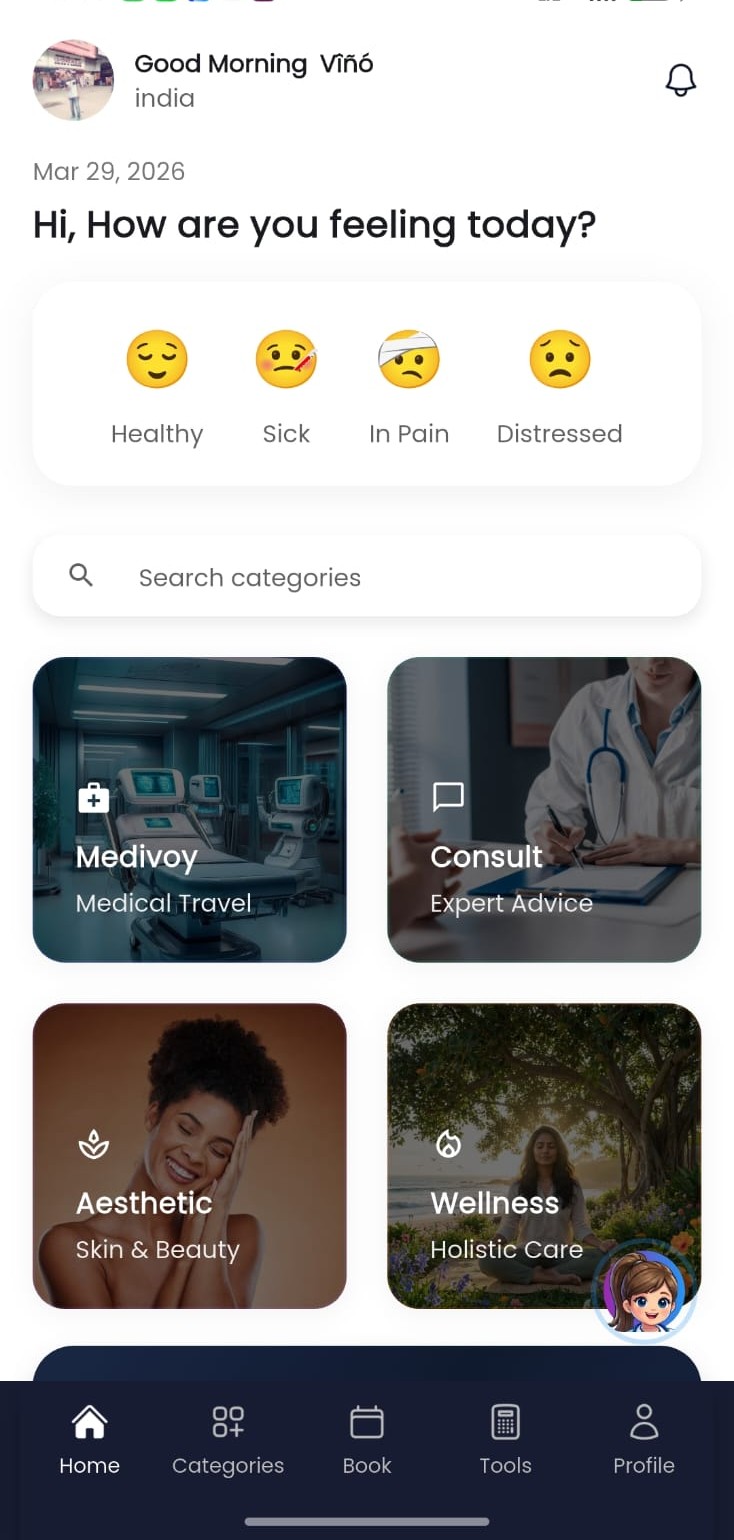Open the Consult Expert Advice card

point(544,810)
